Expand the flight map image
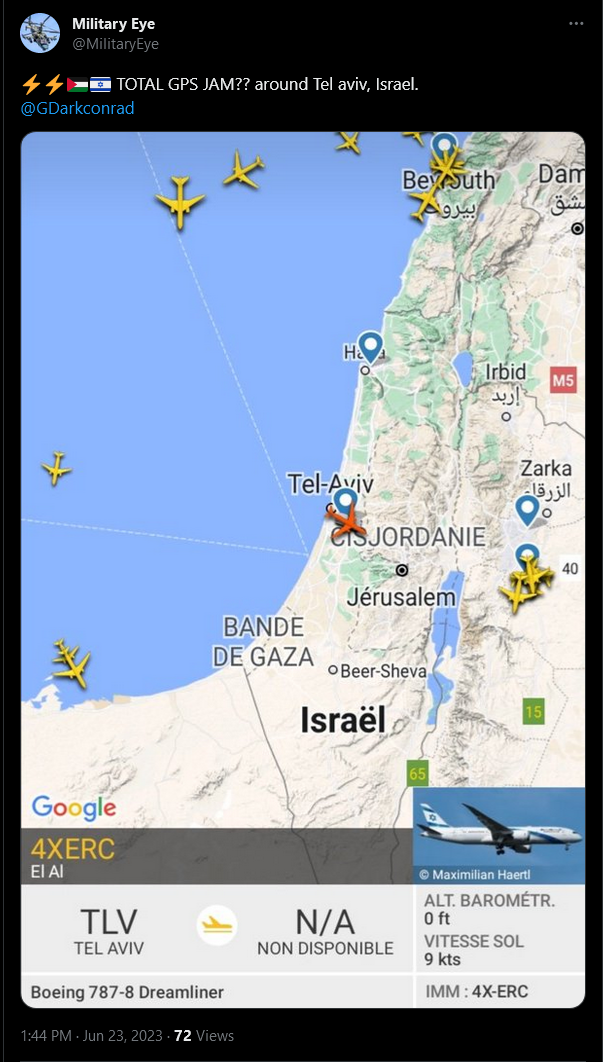 pos(303,570)
